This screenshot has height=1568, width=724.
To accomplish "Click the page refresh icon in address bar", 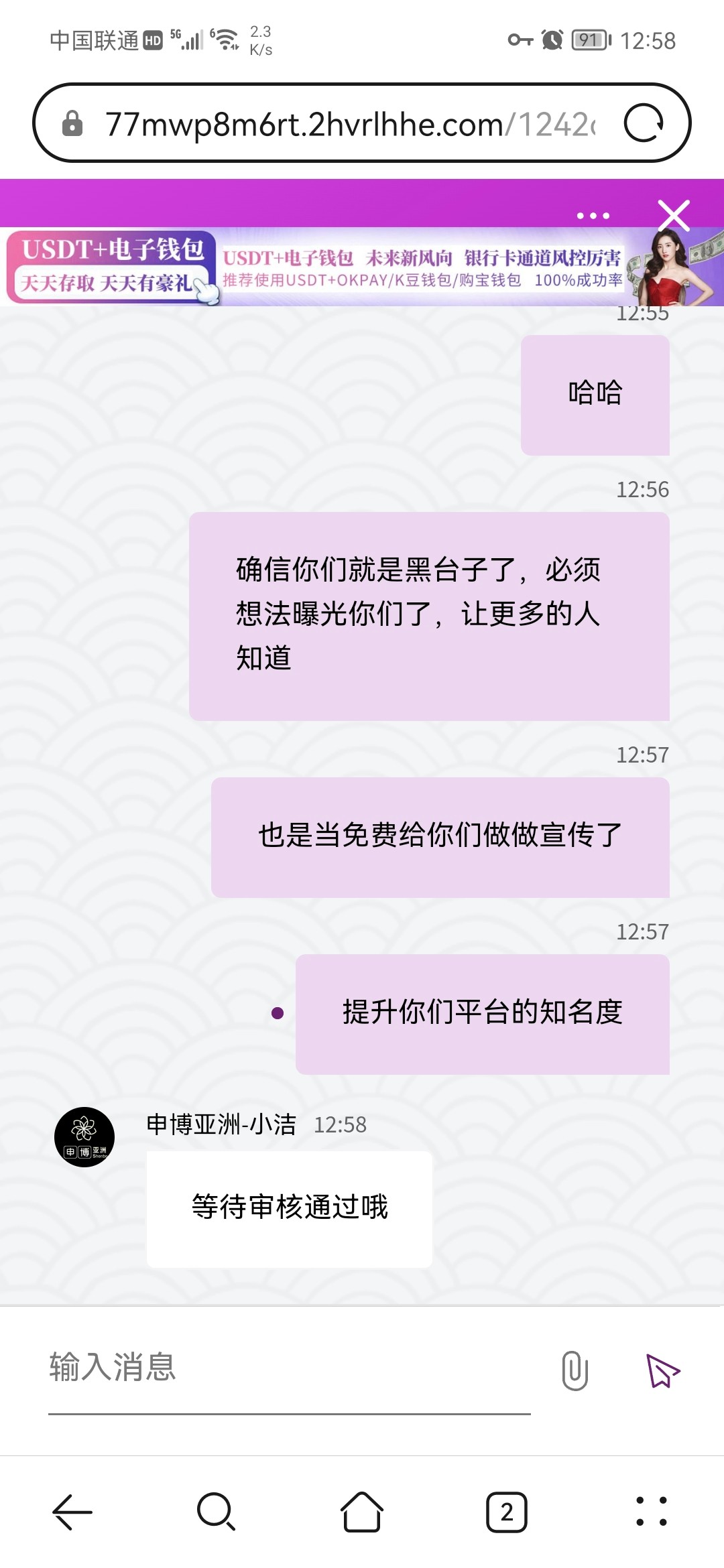I will [x=646, y=125].
